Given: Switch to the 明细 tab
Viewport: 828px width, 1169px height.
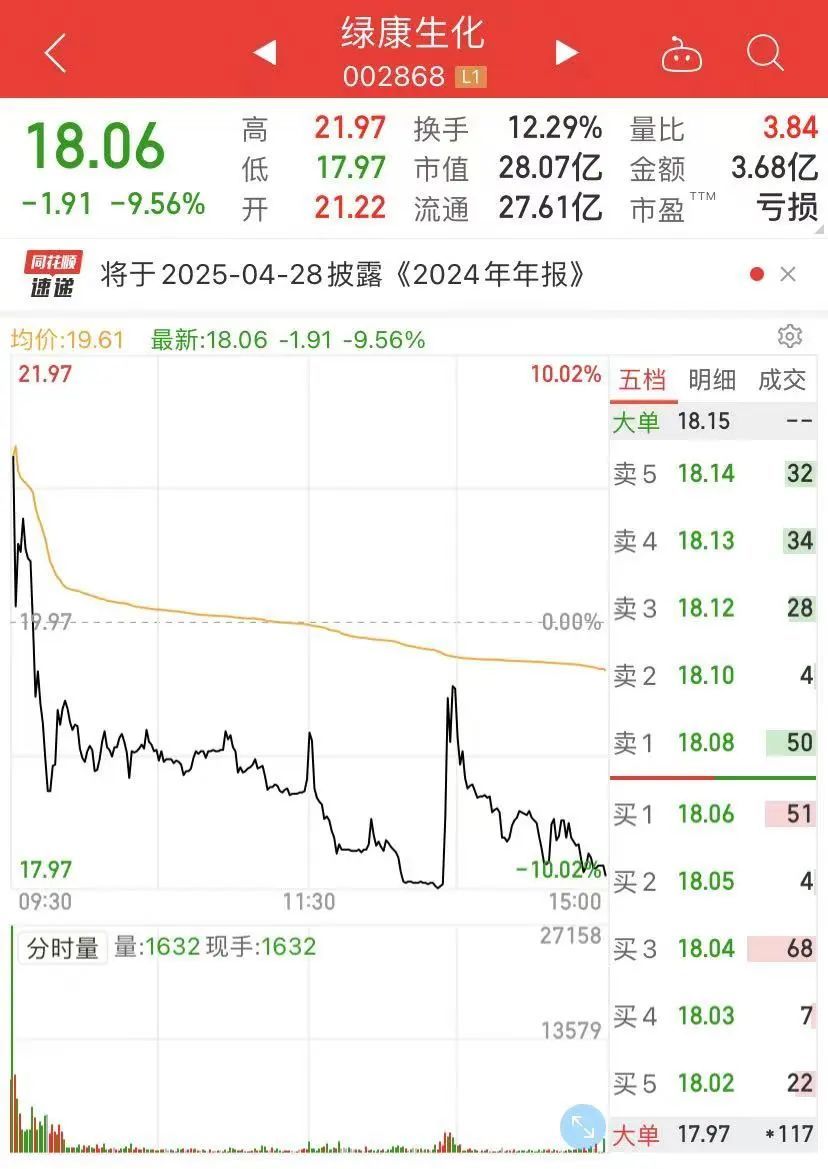Looking at the screenshot, I should point(712,380).
